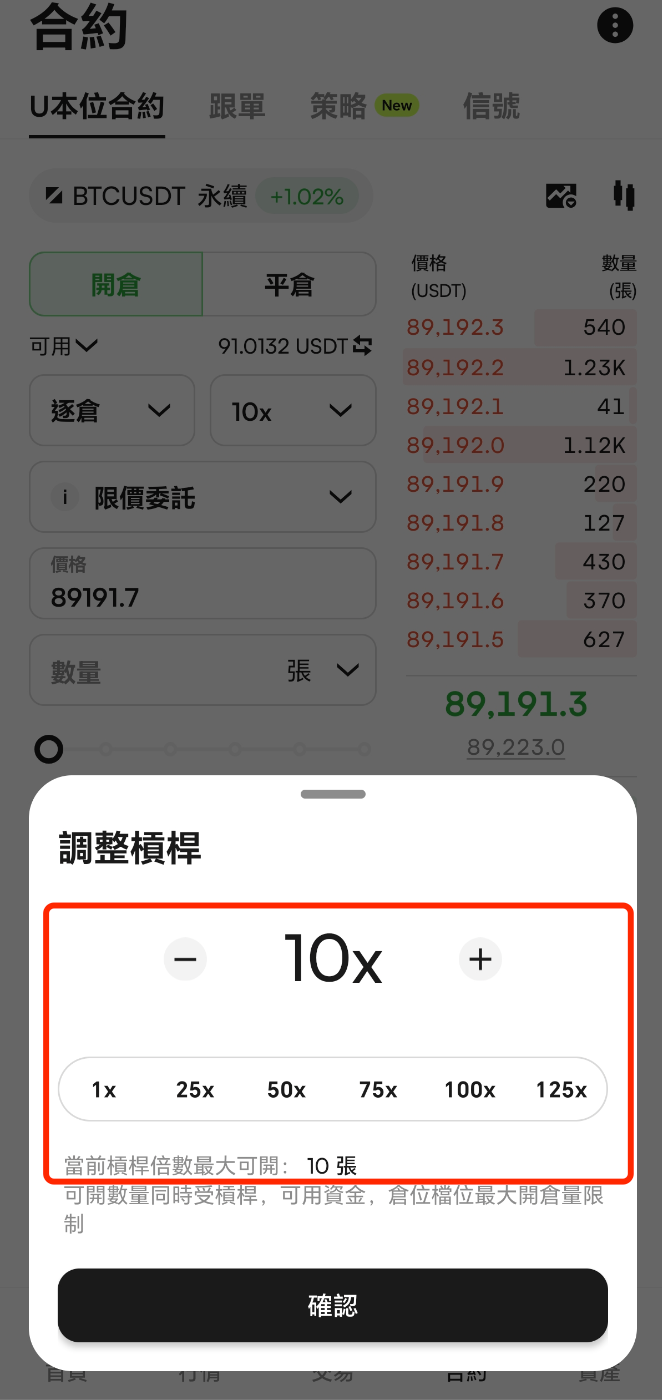Decrease leverage with the minus button
Viewport: 662px width, 1400px height.
186,959
